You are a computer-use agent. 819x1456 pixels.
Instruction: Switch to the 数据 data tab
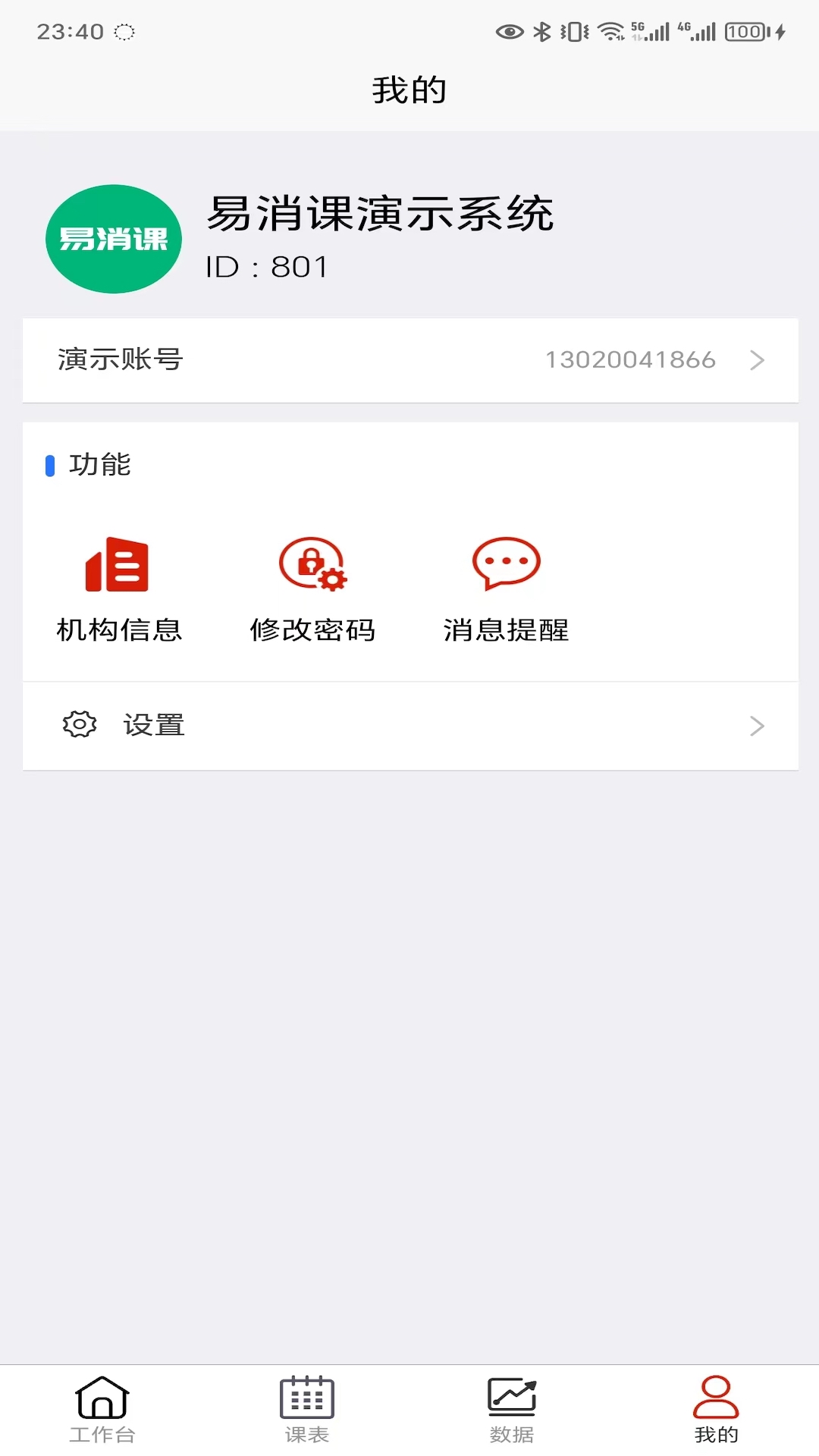tap(512, 1409)
